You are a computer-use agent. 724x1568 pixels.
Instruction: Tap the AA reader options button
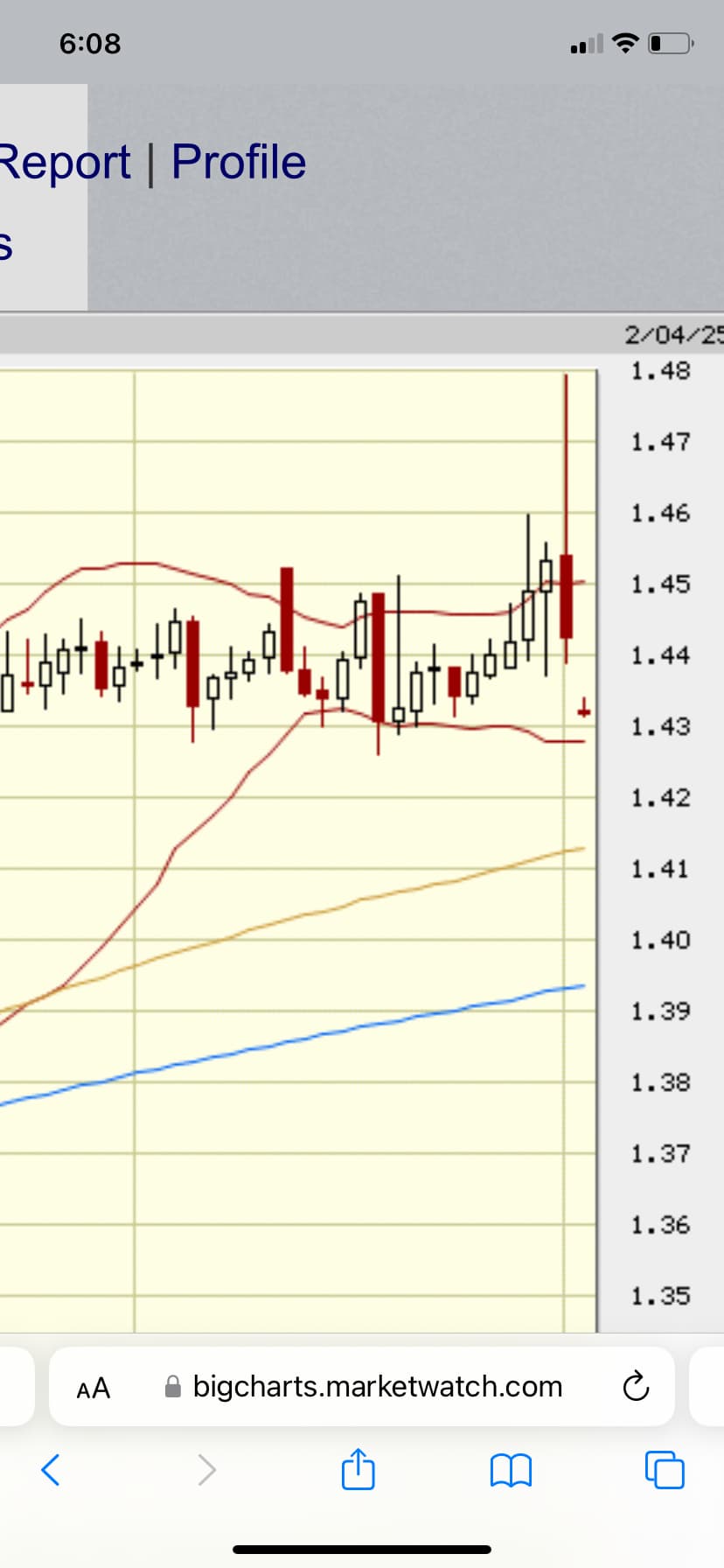(94, 1389)
